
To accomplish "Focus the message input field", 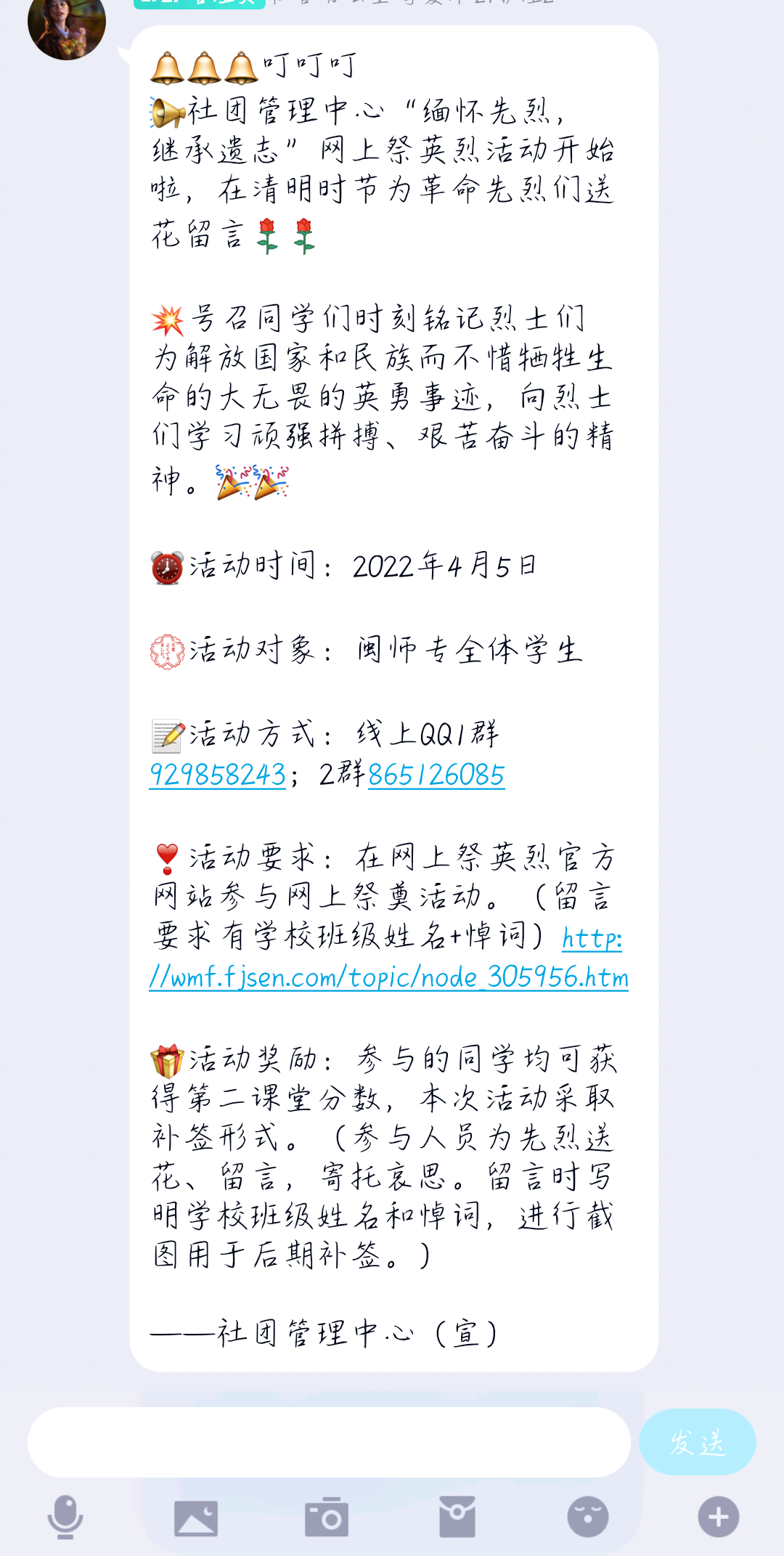I will (328, 1443).
